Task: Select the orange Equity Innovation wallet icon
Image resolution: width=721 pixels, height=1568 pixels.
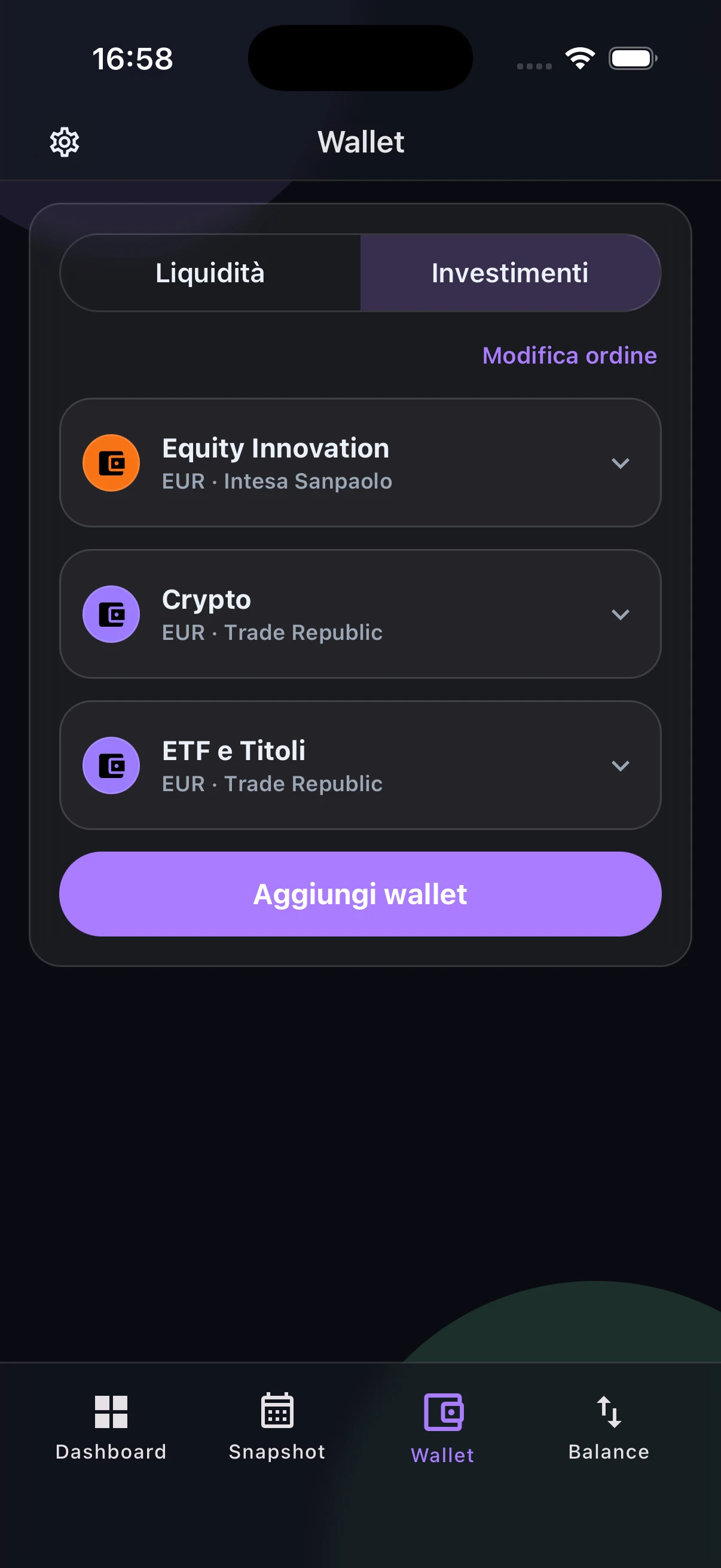Action: pos(111,463)
